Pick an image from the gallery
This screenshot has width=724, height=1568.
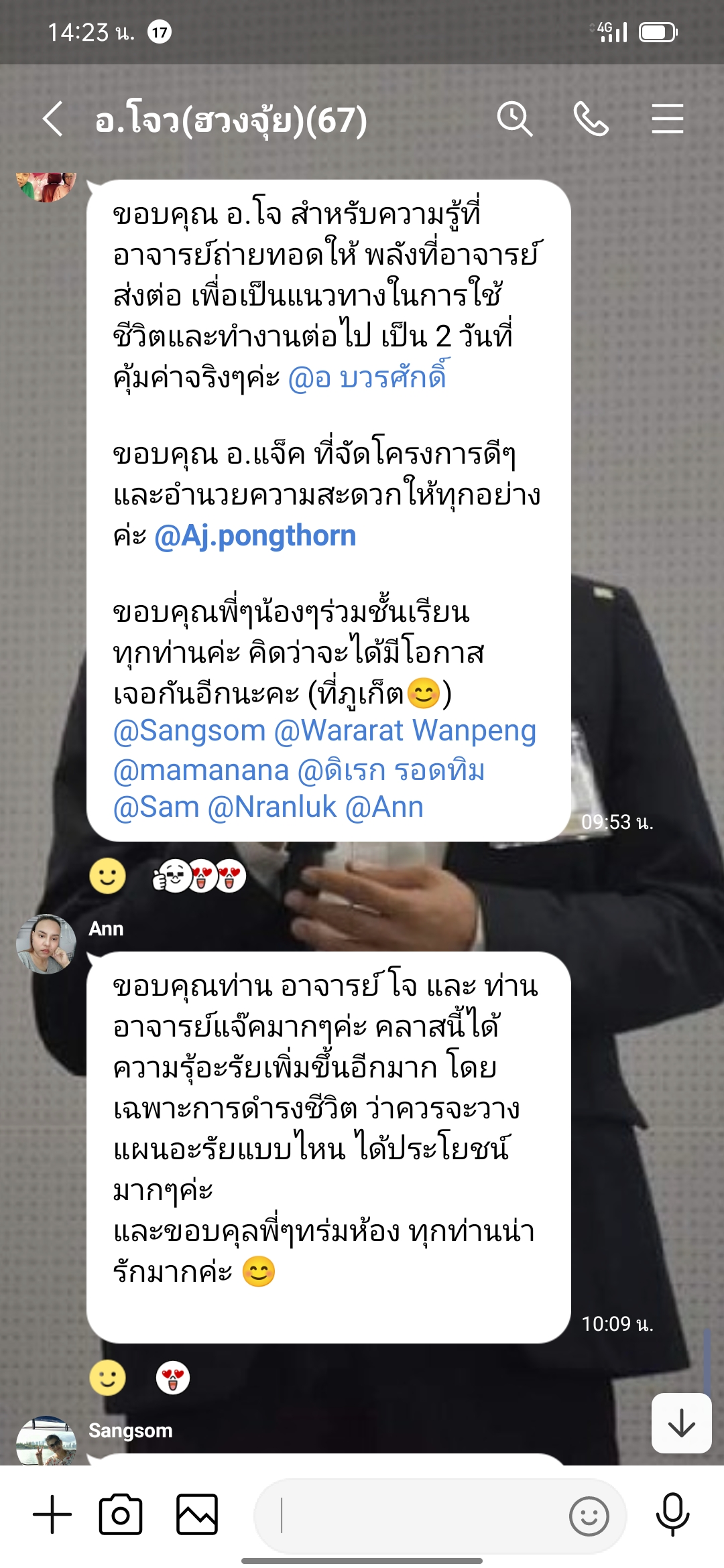coord(197,1514)
